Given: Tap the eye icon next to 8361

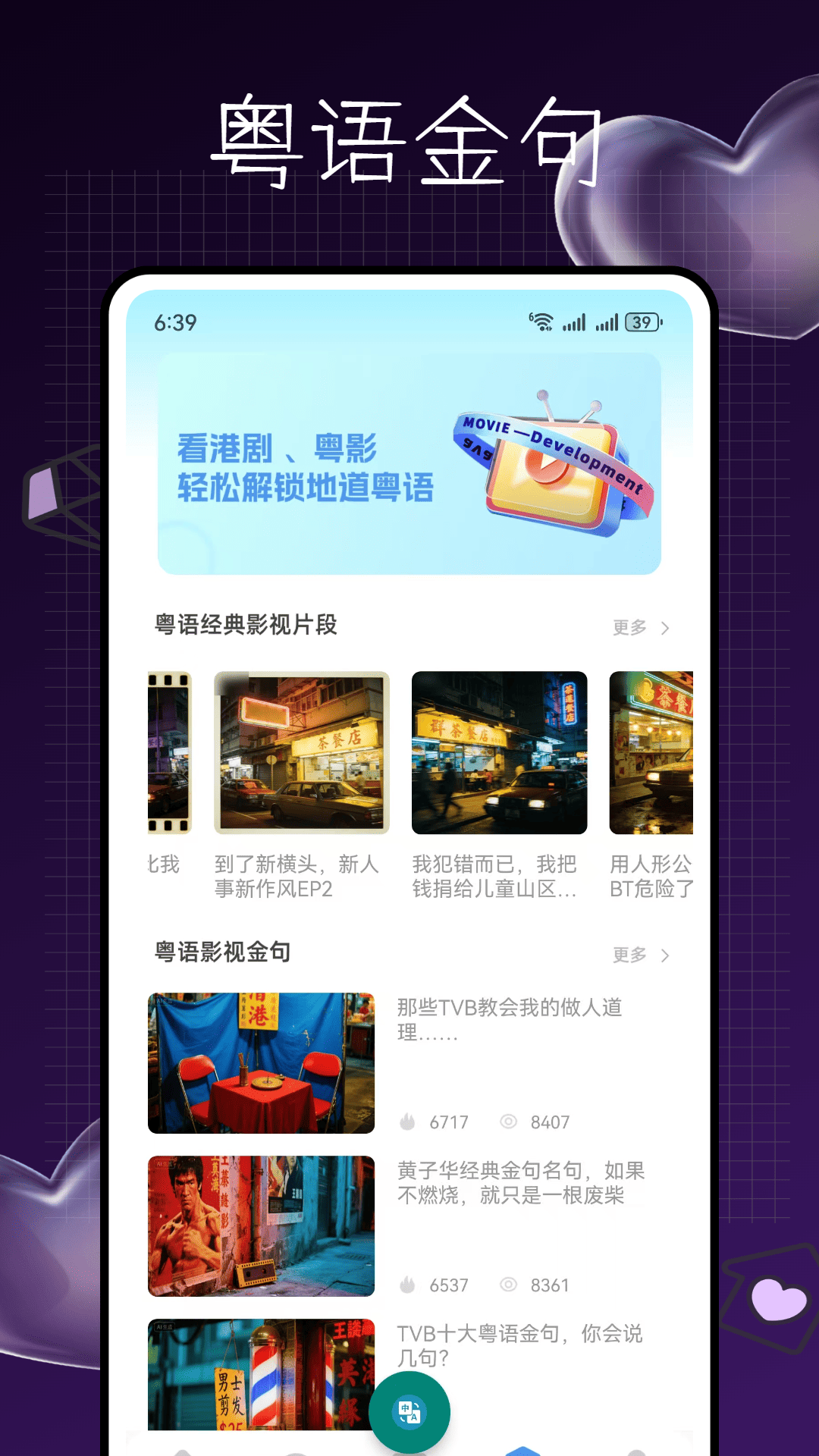Looking at the screenshot, I should click(x=507, y=1285).
